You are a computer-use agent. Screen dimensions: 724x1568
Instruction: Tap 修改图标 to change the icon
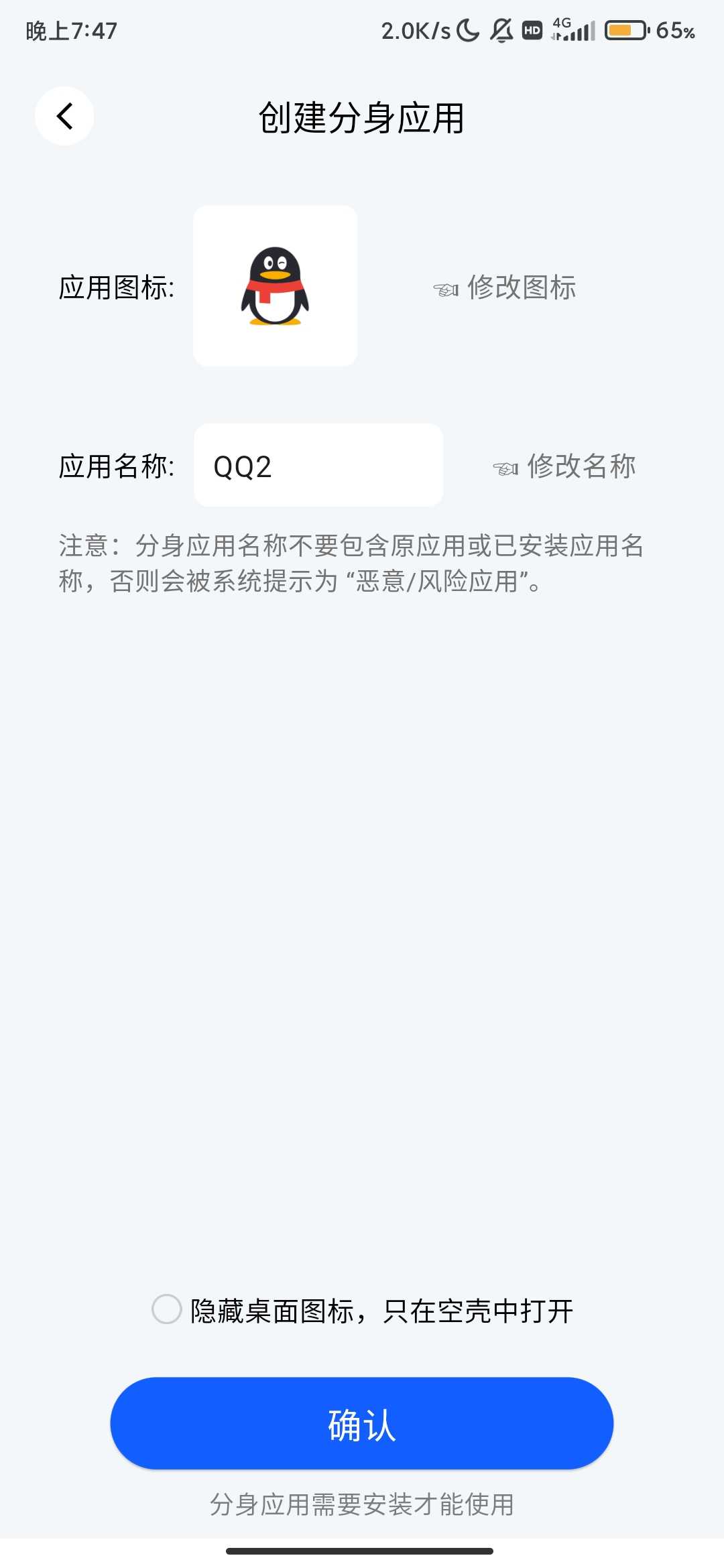coord(506,287)
